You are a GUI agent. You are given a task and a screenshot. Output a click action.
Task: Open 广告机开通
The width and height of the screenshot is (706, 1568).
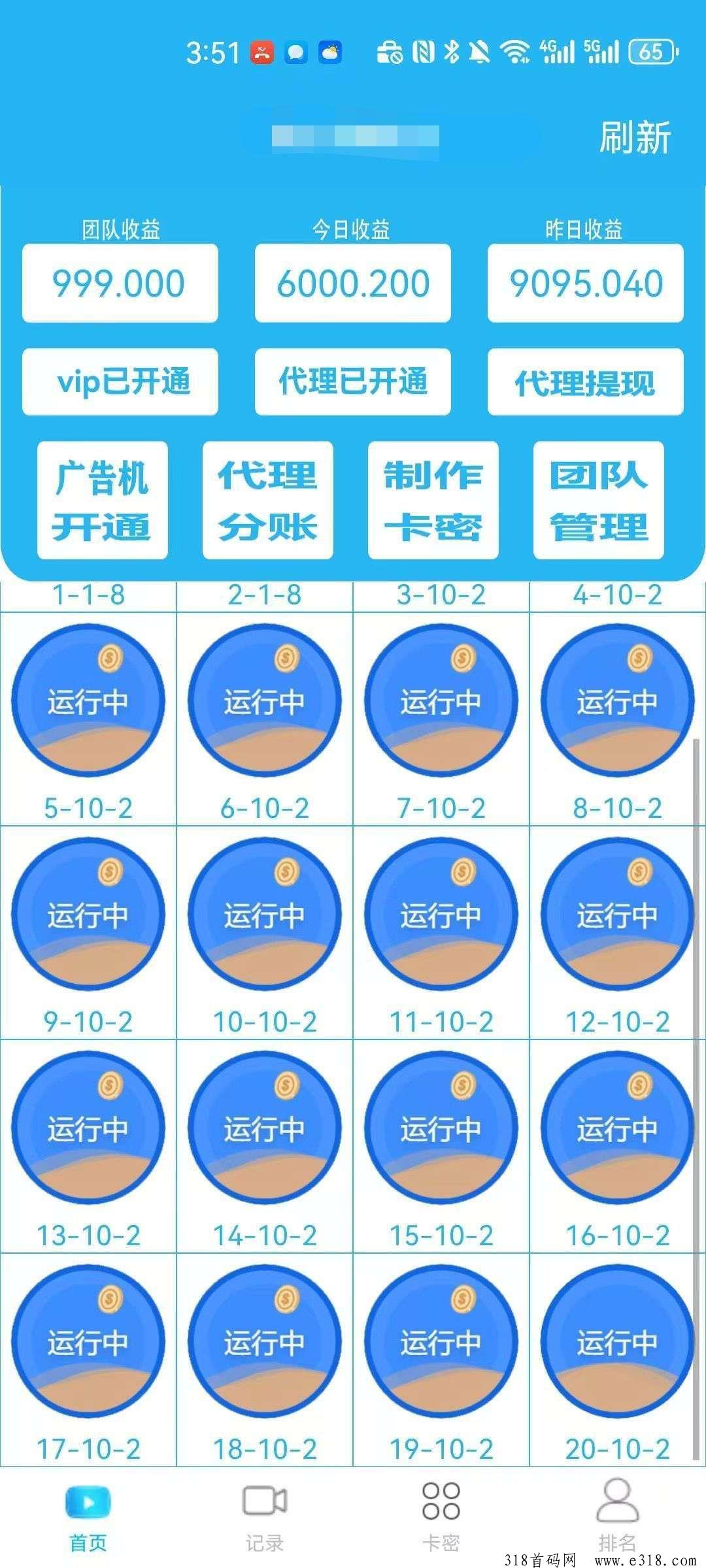(103, 500)
